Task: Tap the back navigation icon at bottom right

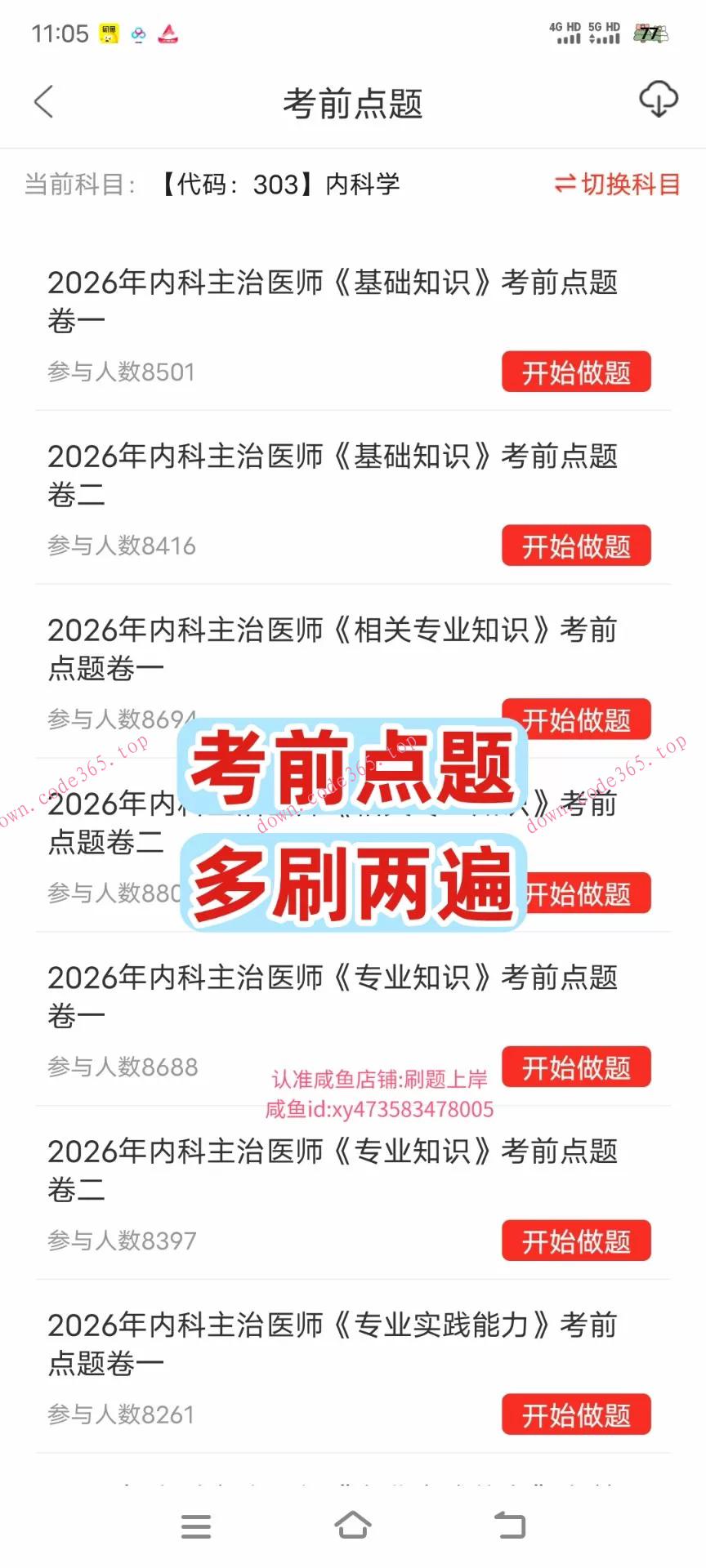Action: coord(510,1526)
